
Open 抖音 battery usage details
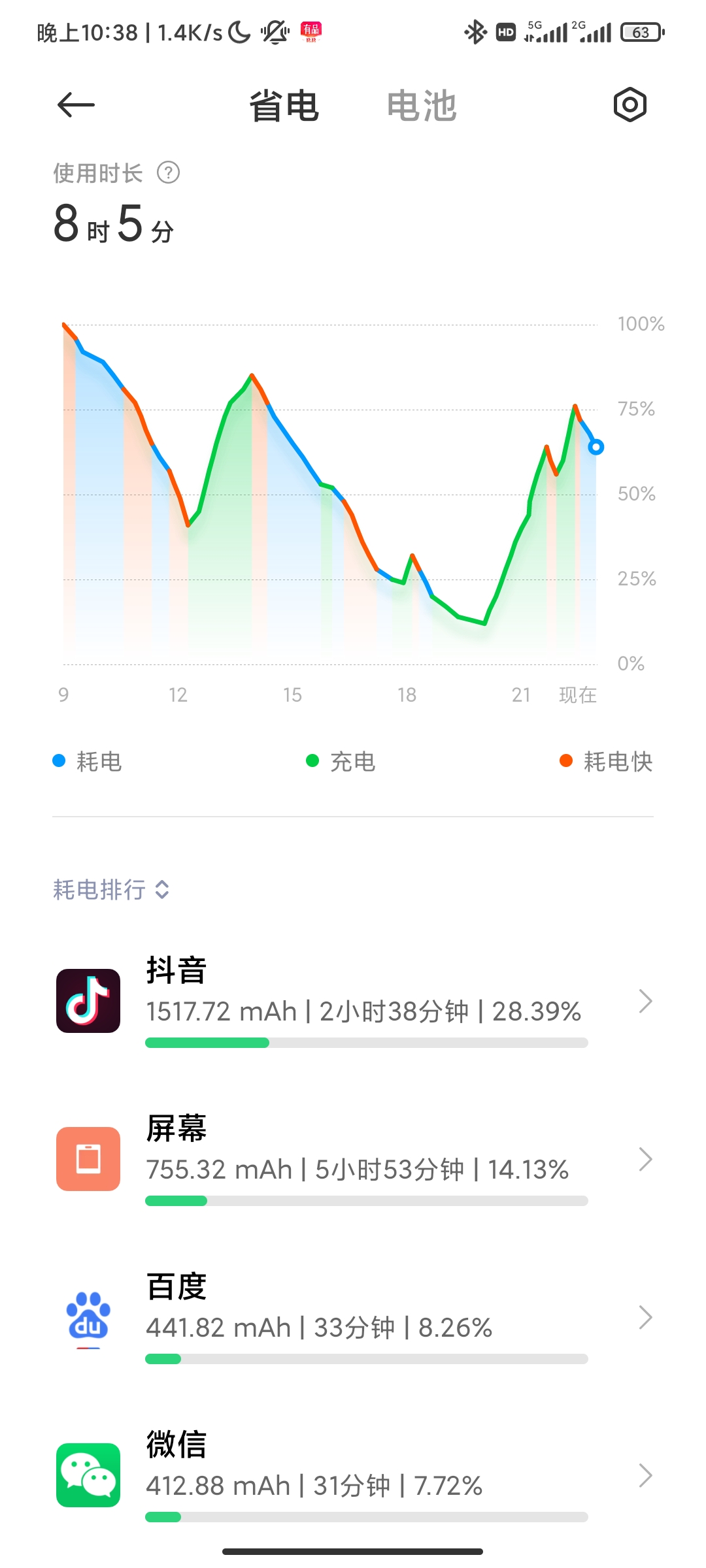[x=353, y=1001]
